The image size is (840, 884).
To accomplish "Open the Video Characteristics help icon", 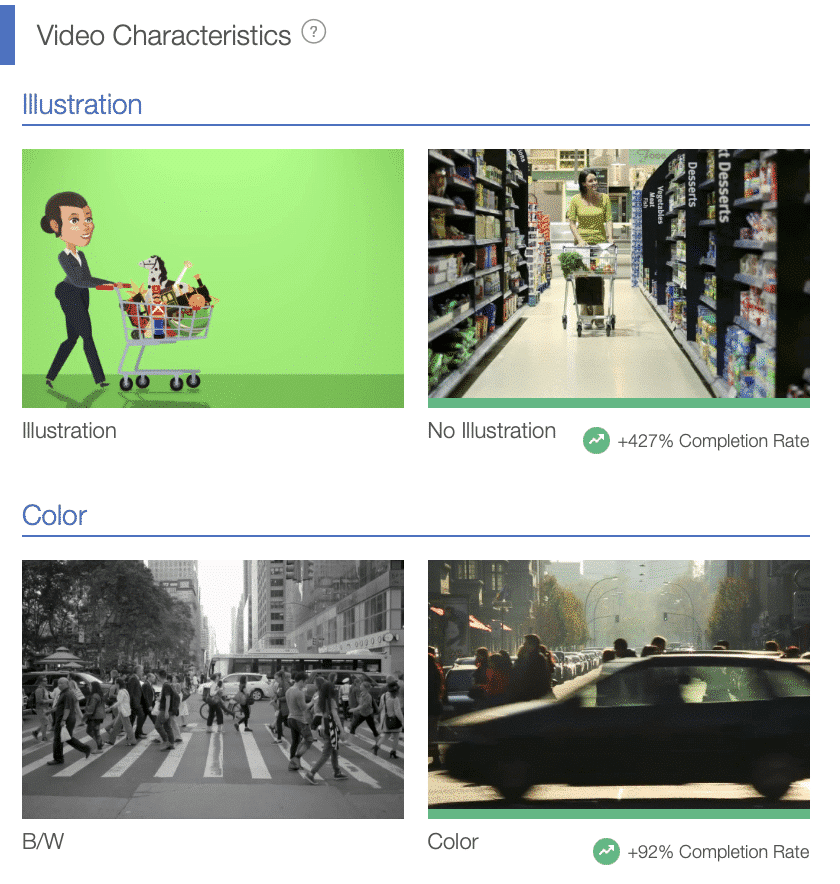I will (x=314, y=33).
